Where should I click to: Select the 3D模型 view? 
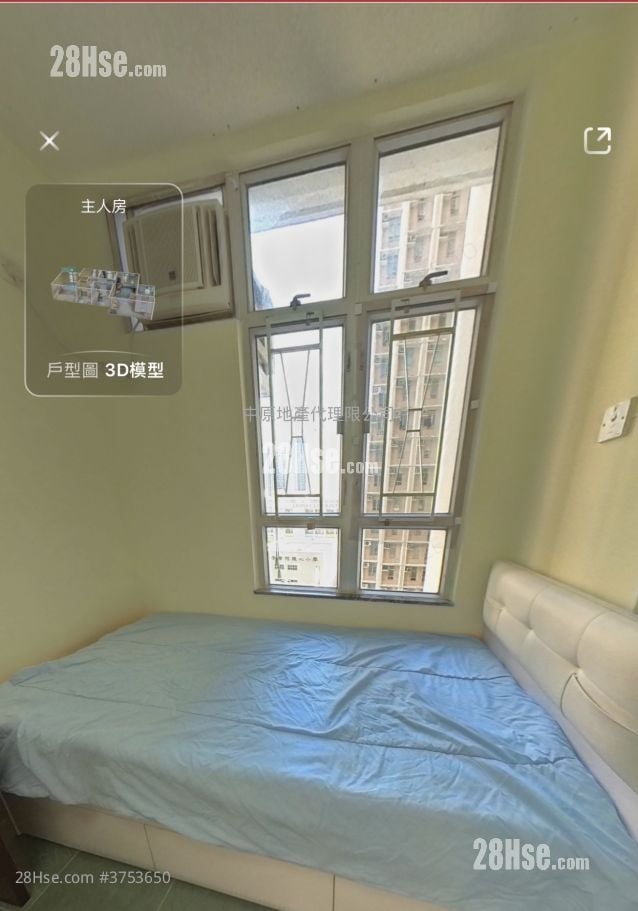point(134,371)
